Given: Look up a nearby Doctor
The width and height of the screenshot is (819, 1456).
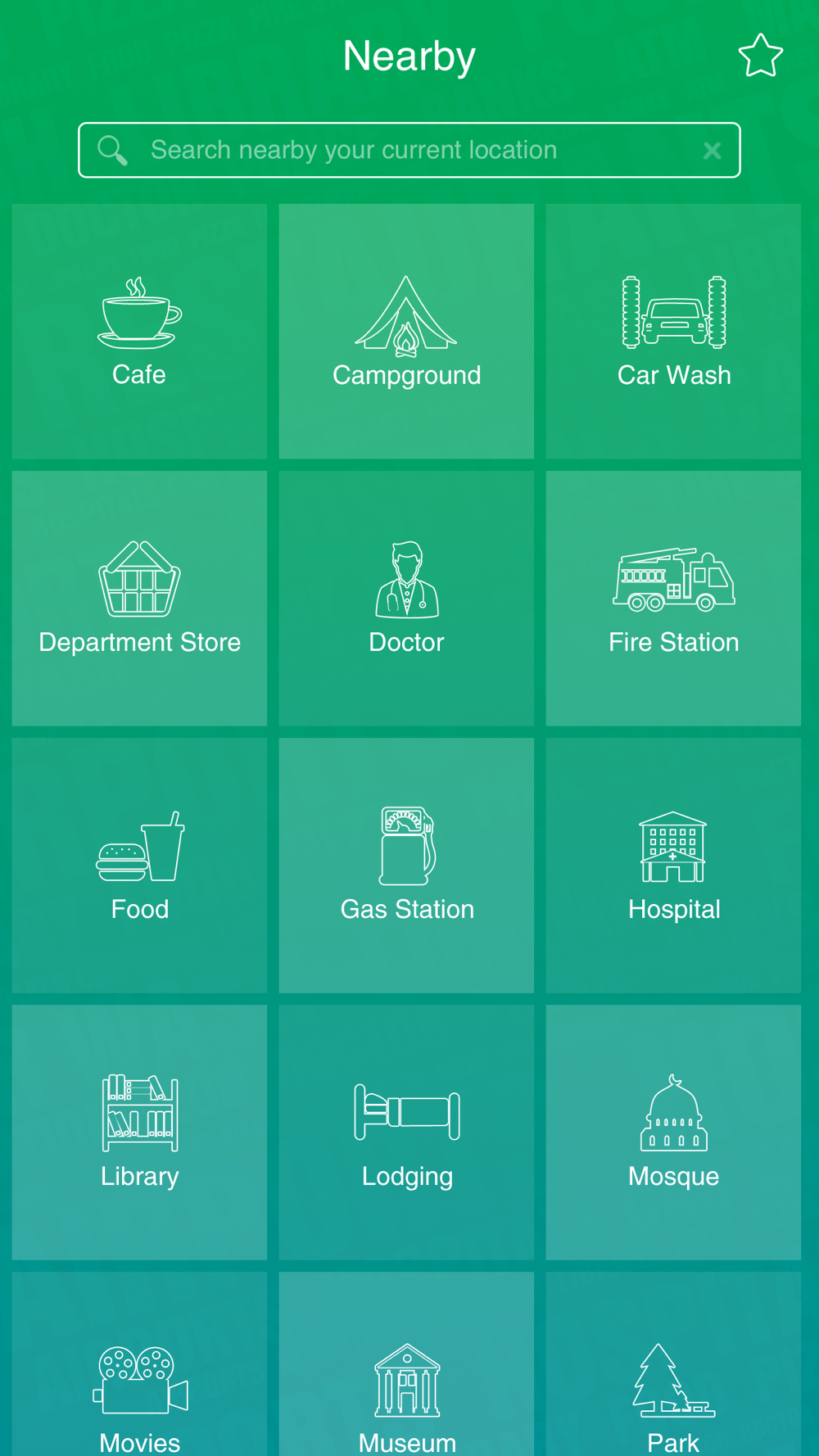Looking at the screenshot, I should click(406, 599).
